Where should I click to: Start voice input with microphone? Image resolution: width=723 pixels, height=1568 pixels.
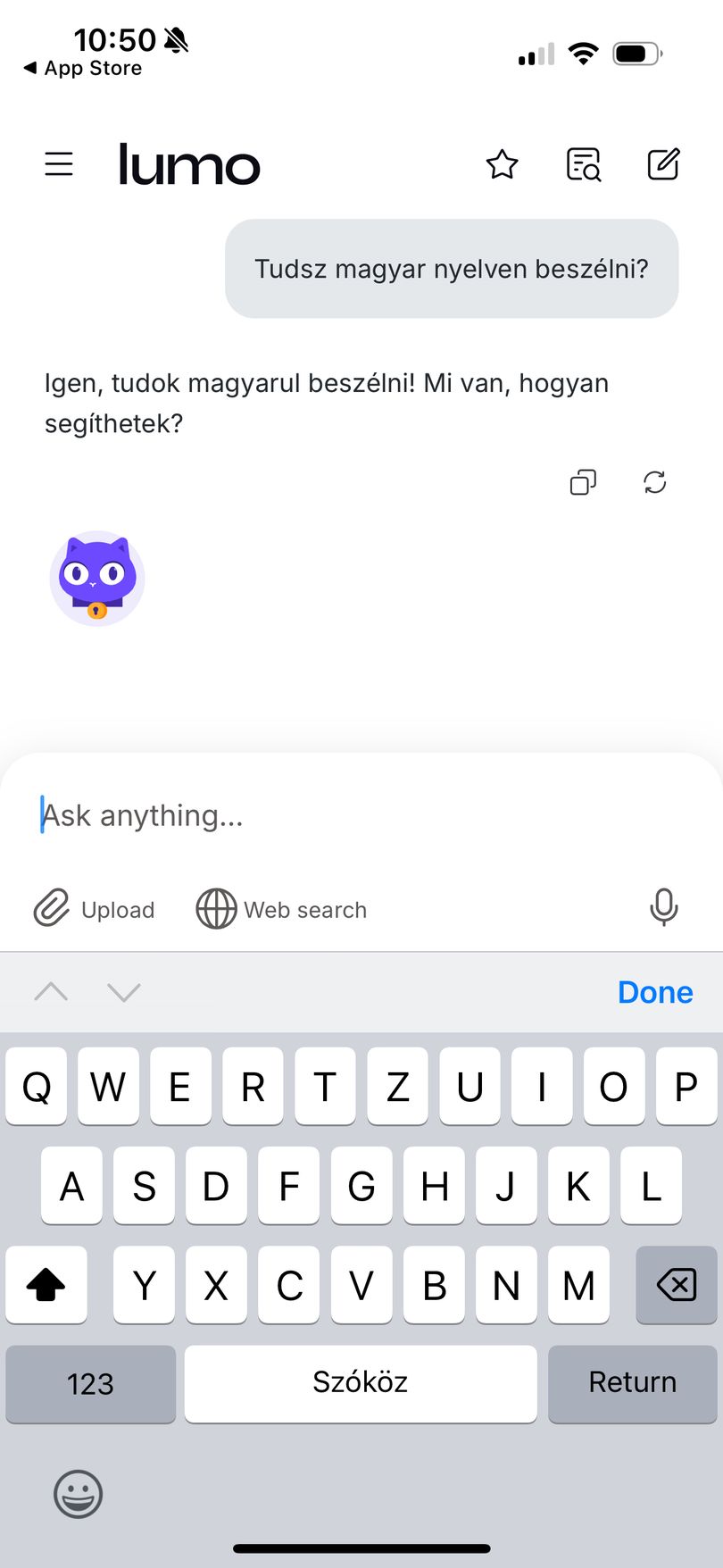click(x=663, y=907)
